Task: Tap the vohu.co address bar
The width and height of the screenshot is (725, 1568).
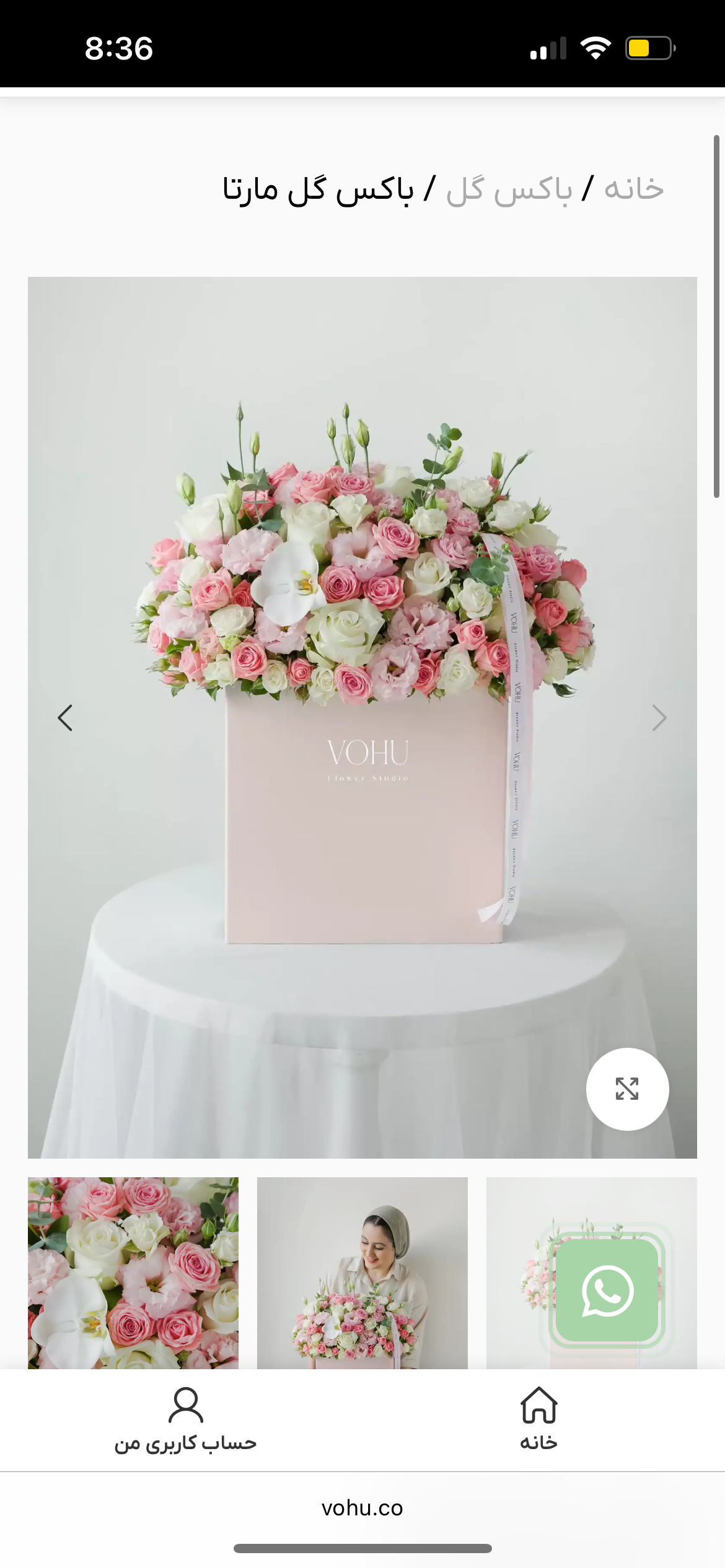Action: (362, 1508)
